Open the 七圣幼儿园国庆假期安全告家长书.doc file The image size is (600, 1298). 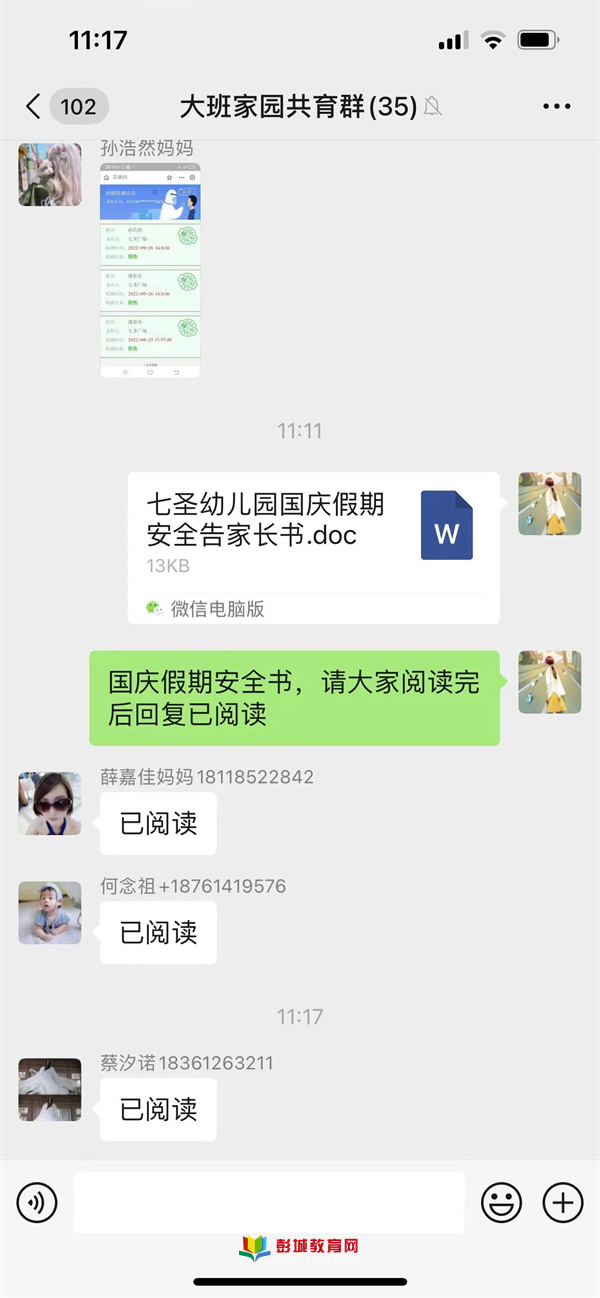coord(313,547)
